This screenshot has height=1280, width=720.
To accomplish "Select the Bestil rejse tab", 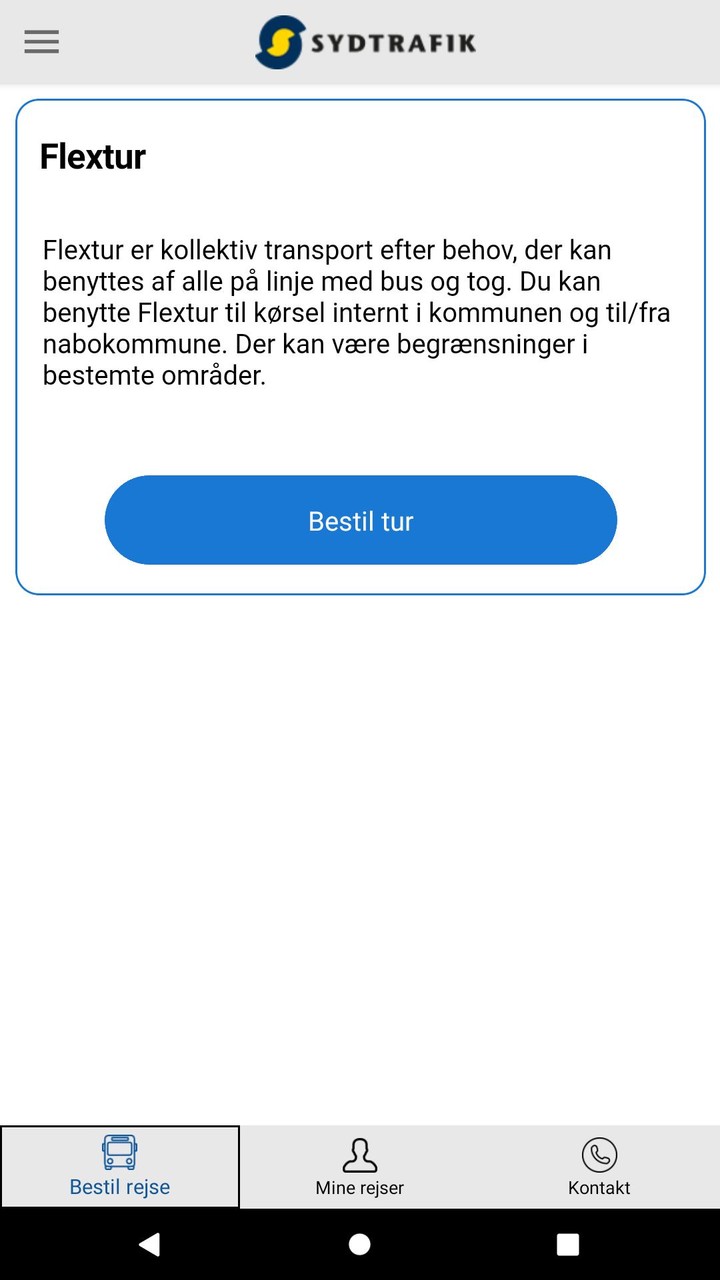I will click(x=119, y=1167).
